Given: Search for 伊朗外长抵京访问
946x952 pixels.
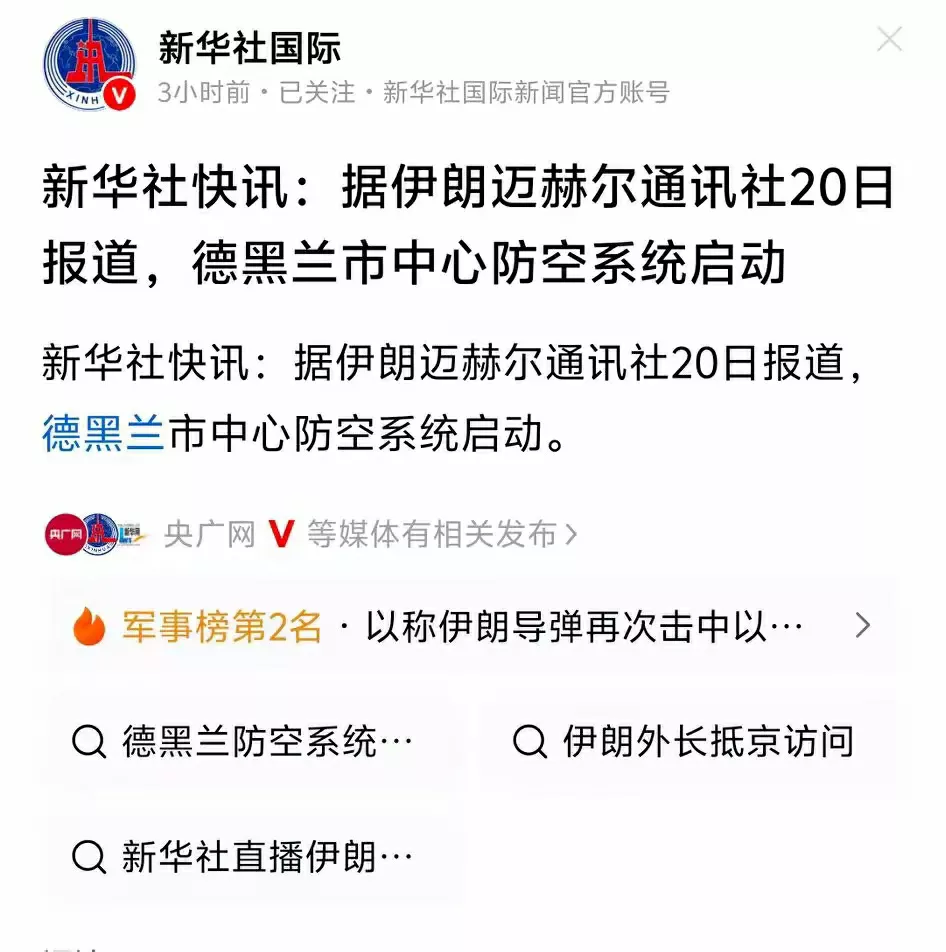Looking at the screenshot, I should click(685, 742).
